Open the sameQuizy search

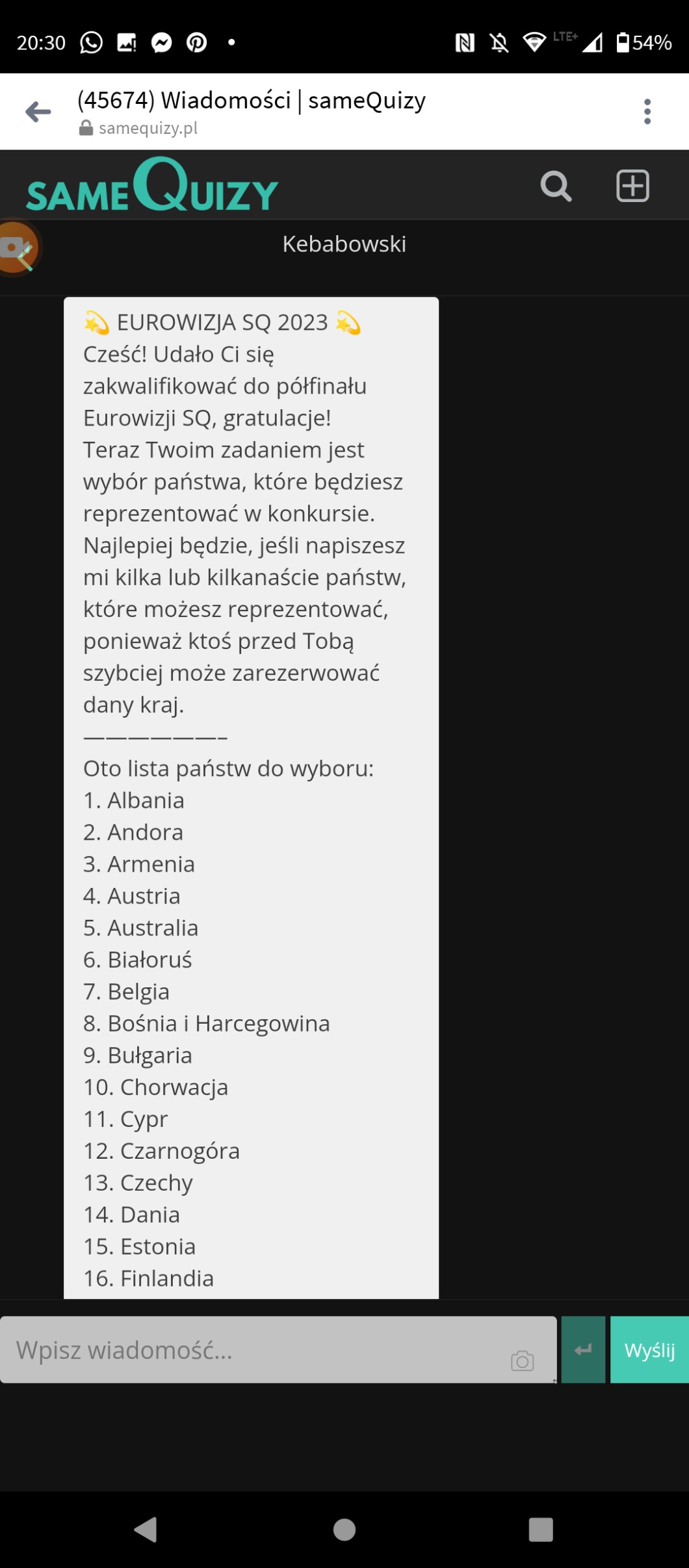click(556, 186)
